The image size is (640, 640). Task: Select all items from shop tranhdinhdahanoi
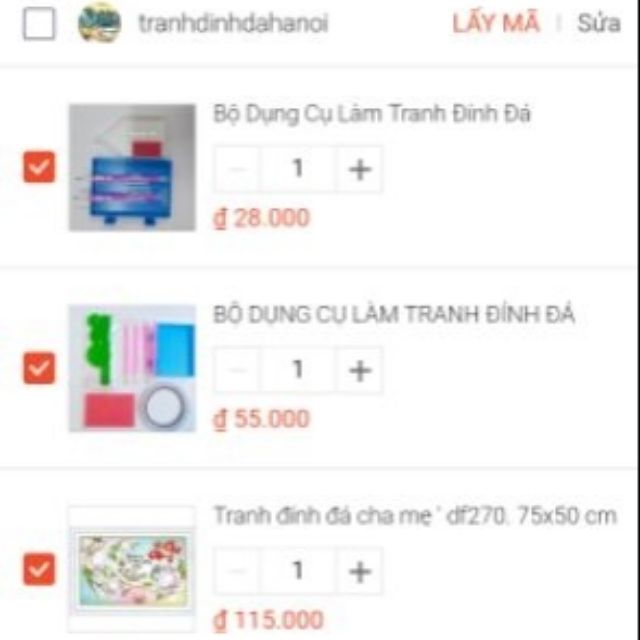click(x=39, y=24)
